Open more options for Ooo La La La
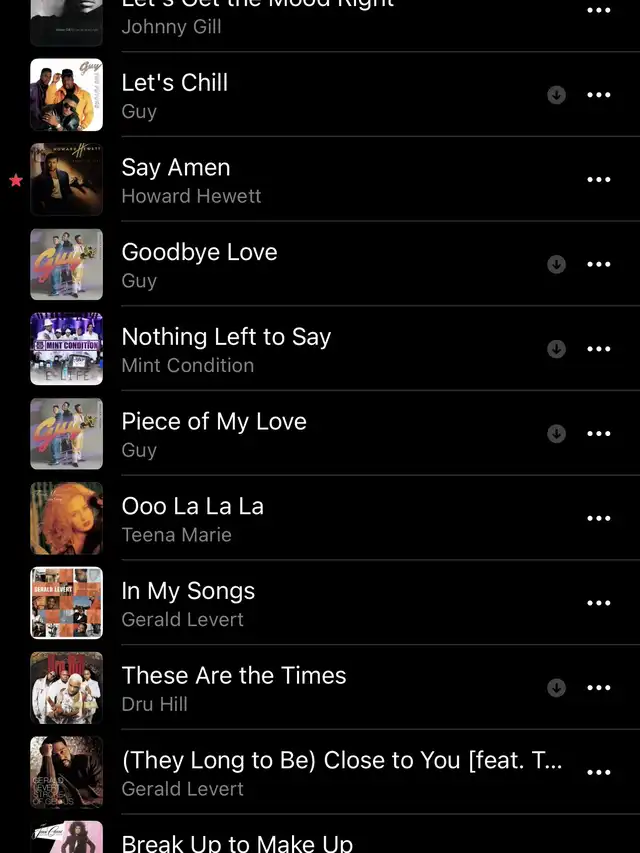Image resolution: width=640 pixels, height=853 pixels. [598, 518]
